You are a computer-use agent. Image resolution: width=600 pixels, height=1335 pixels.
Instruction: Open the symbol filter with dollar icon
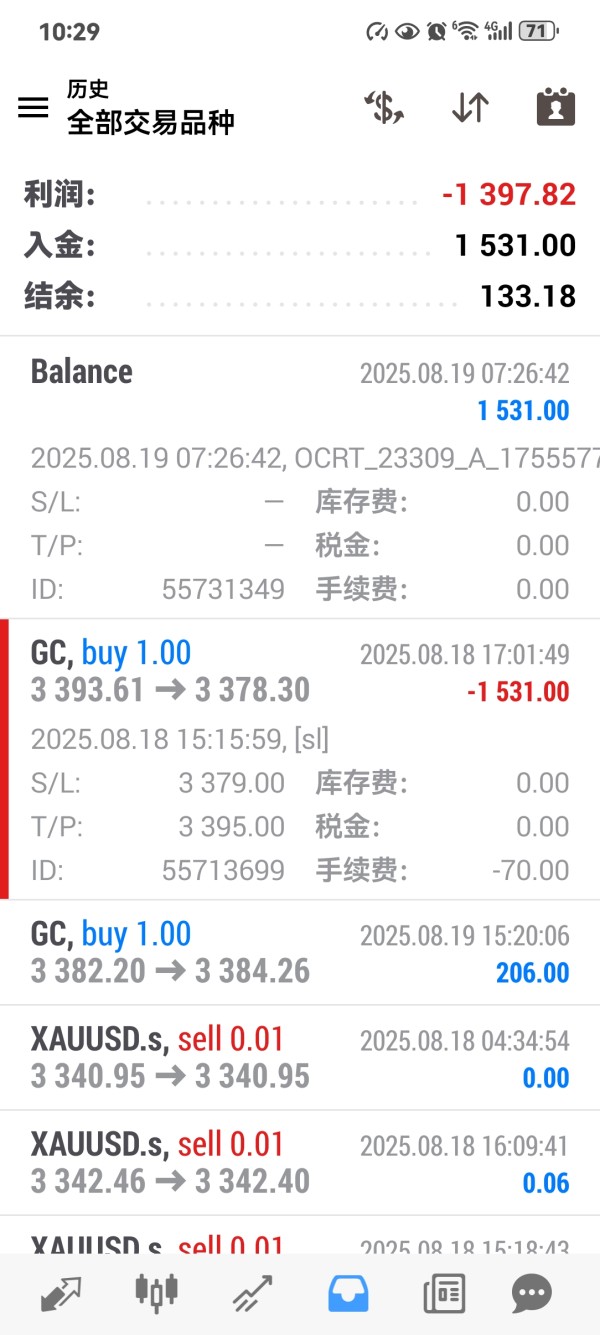pyautogui.click(x=384, y=108)
